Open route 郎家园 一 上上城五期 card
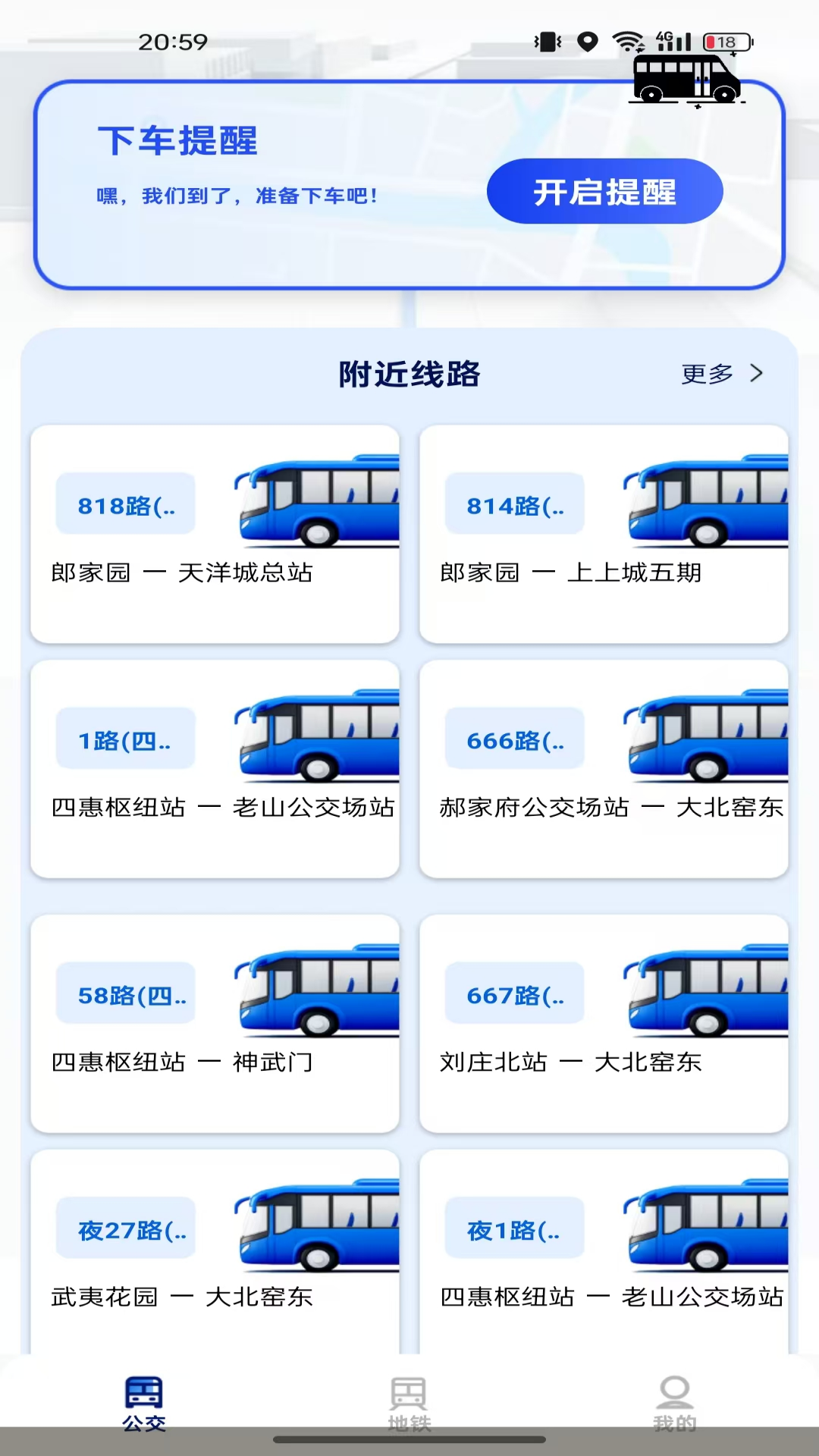Screen dimensions: 819x1456 click(604, 535)
